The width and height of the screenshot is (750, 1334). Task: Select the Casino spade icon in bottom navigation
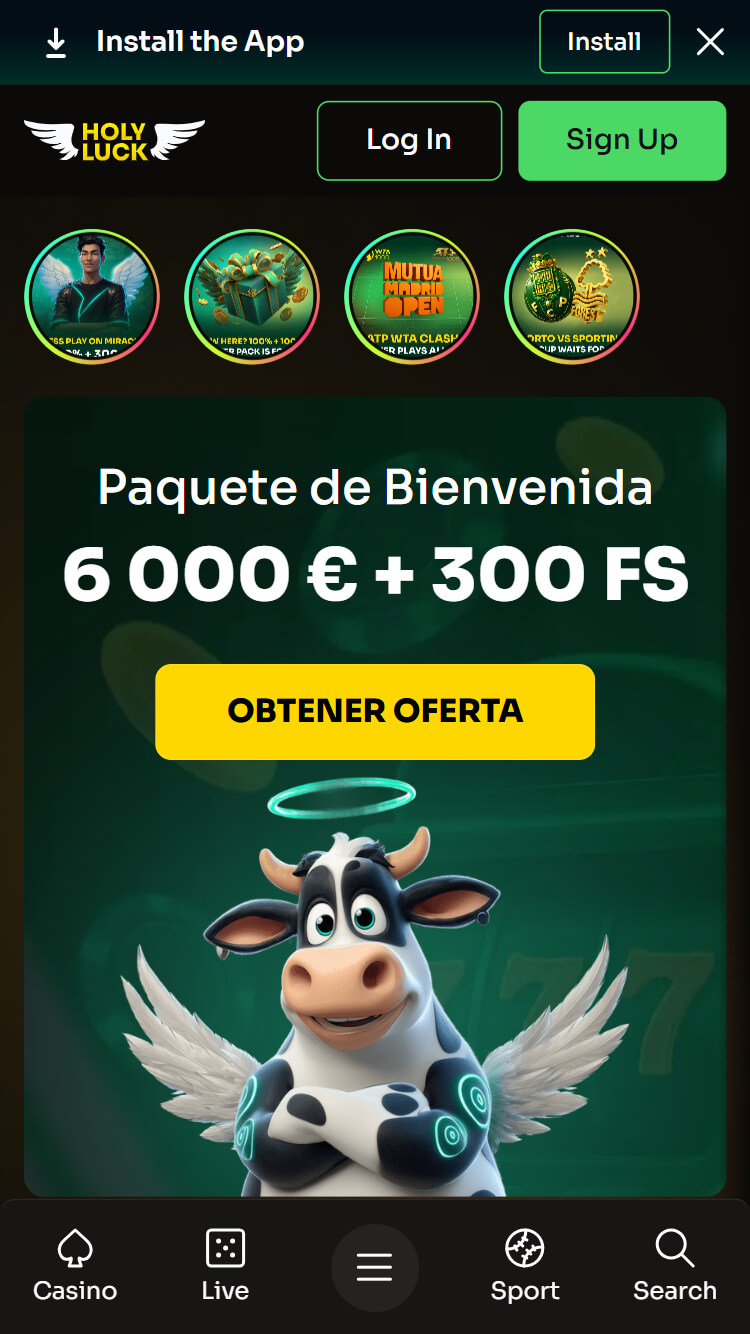(74, 1247)
